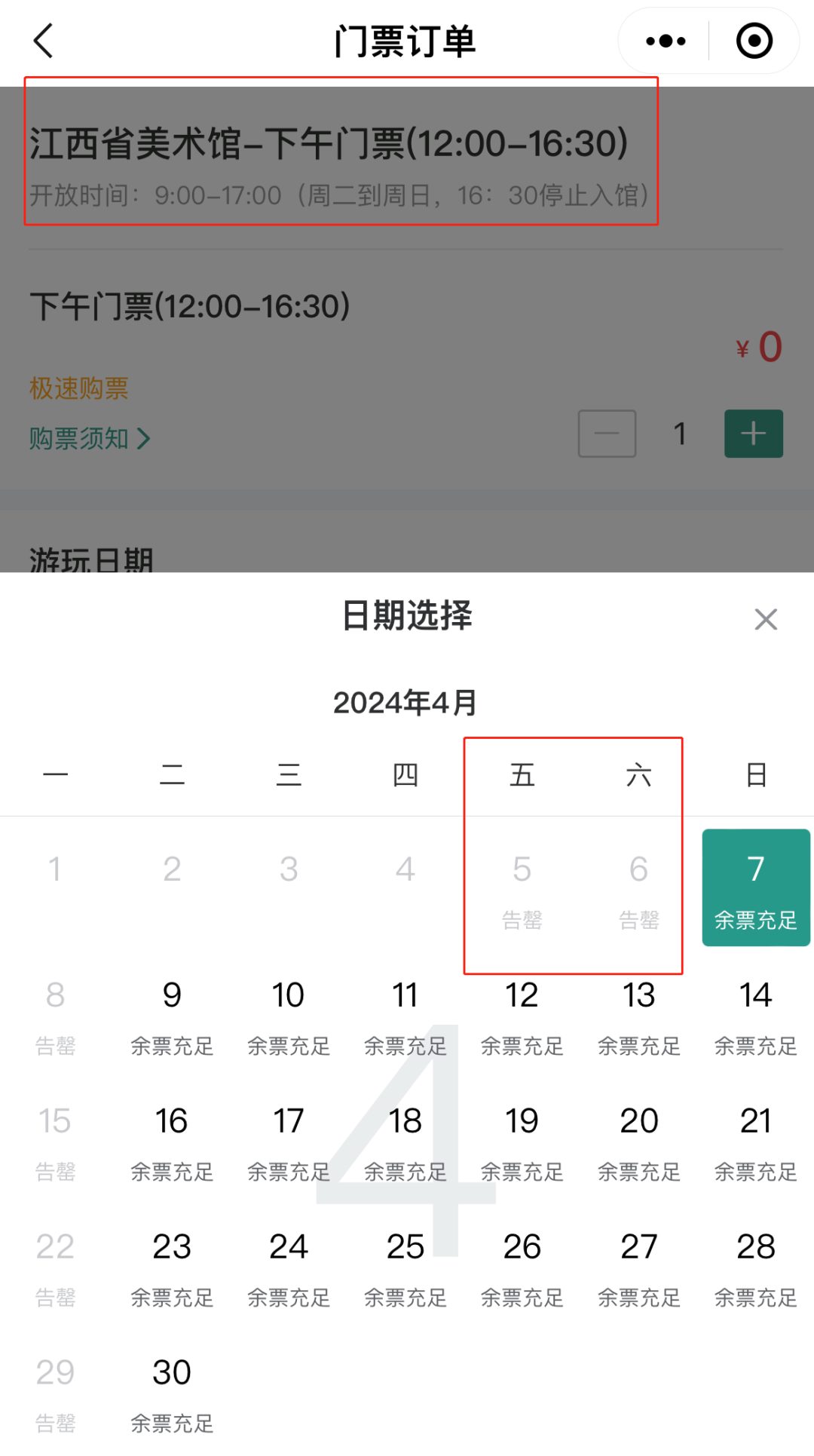Select April 25 in the calendar
The height and width of the screenshot is (1456, 814).
point(405,1266)
